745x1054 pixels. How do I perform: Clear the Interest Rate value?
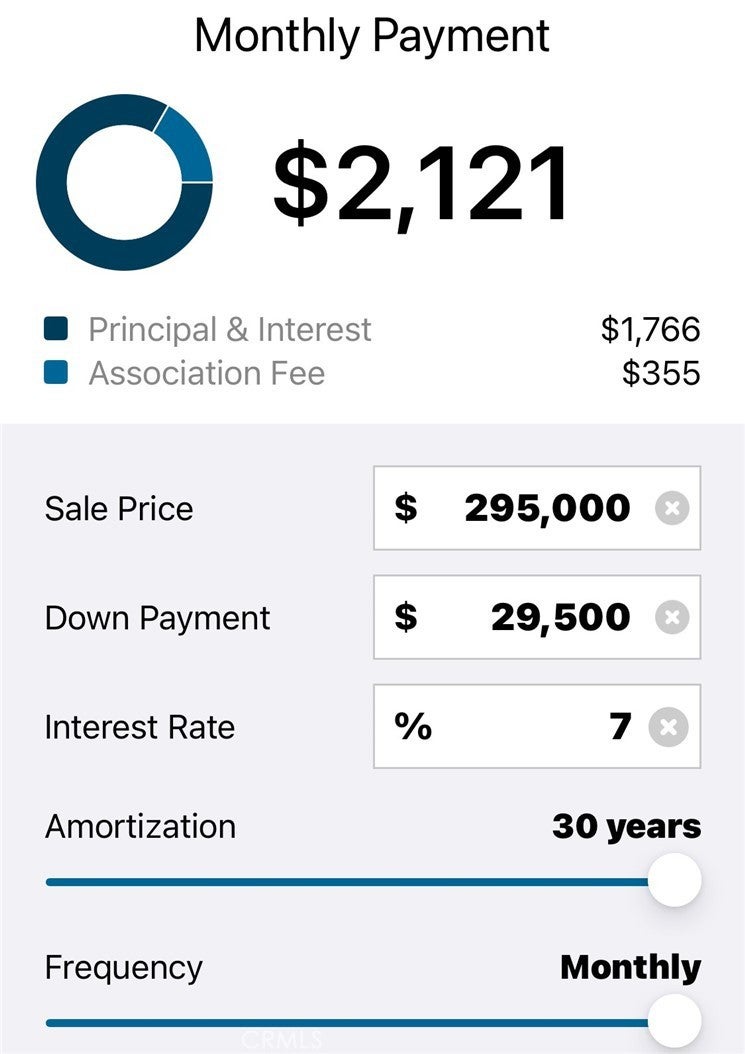(667, 726)
